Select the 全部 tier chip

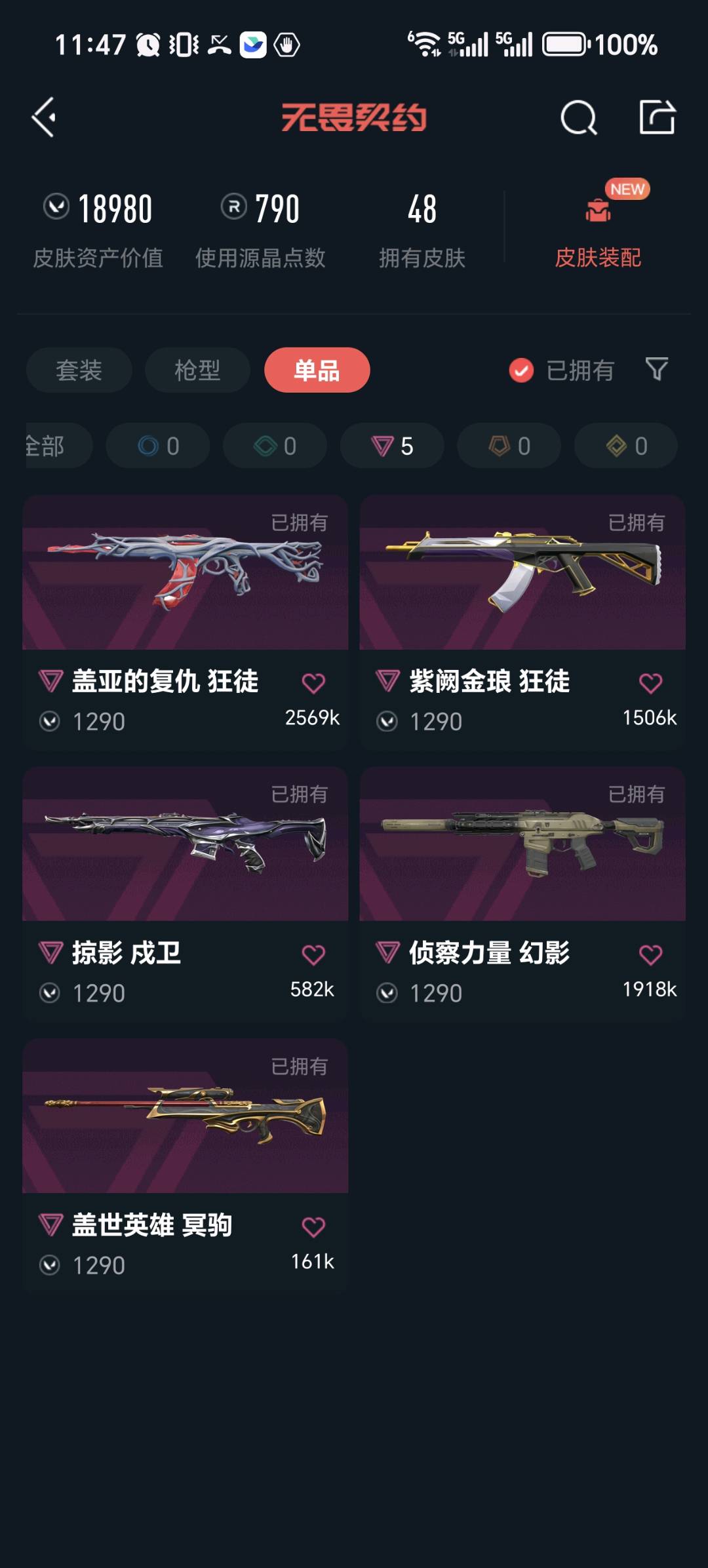58,446
